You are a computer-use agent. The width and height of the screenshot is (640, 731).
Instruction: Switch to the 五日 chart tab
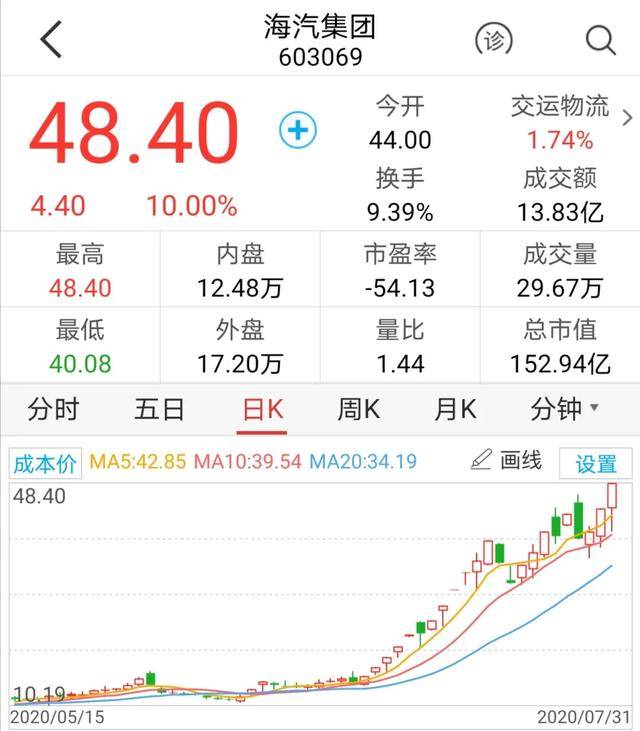pyautogui.click(x=159, y=409)
